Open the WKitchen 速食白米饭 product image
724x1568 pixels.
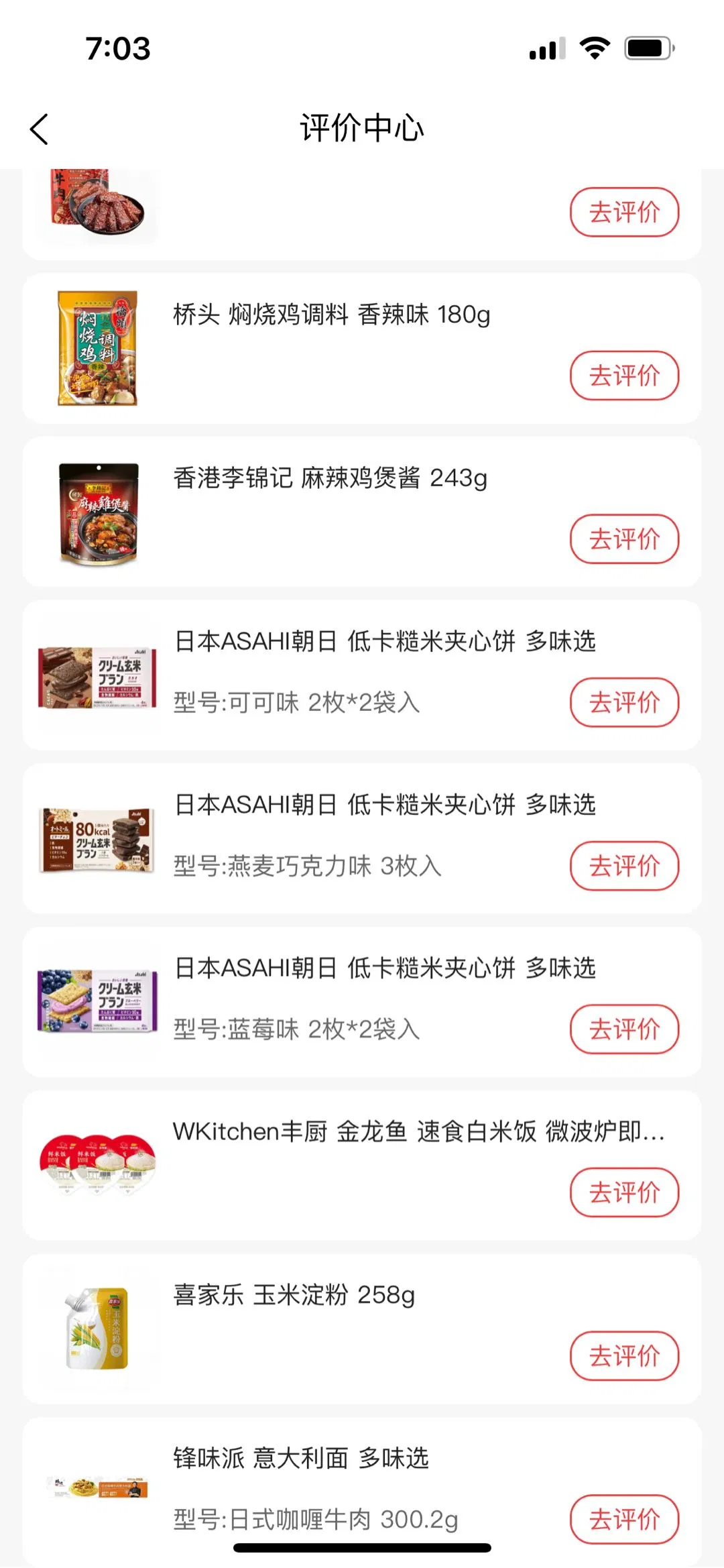pyautogui.click(x=98, y=1164)
